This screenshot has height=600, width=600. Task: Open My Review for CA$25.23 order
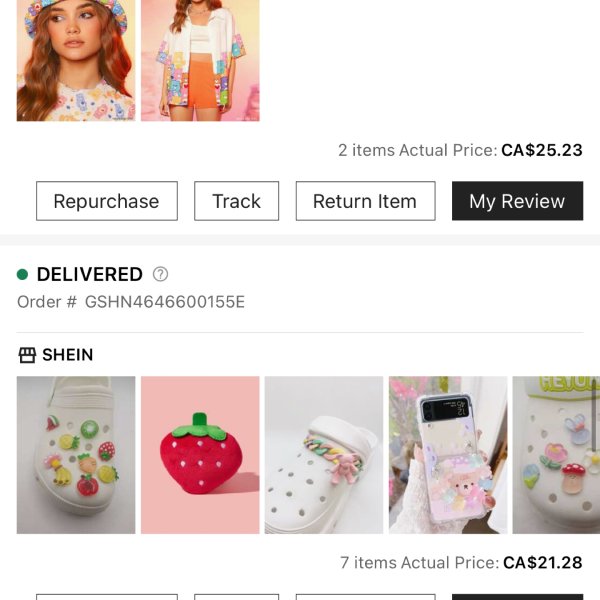(517, 201)
